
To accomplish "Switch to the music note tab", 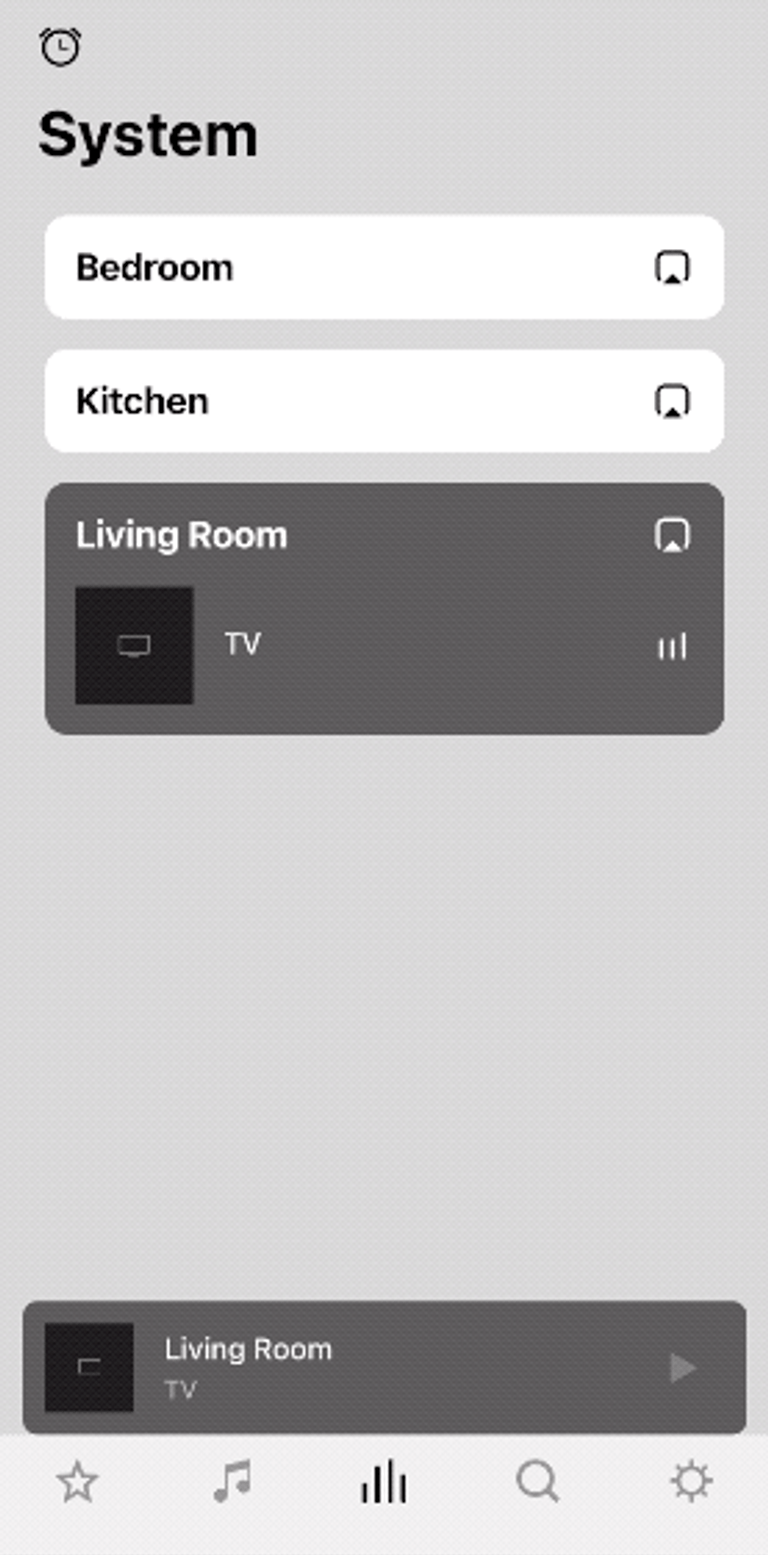I will (x=232, y=1482).
